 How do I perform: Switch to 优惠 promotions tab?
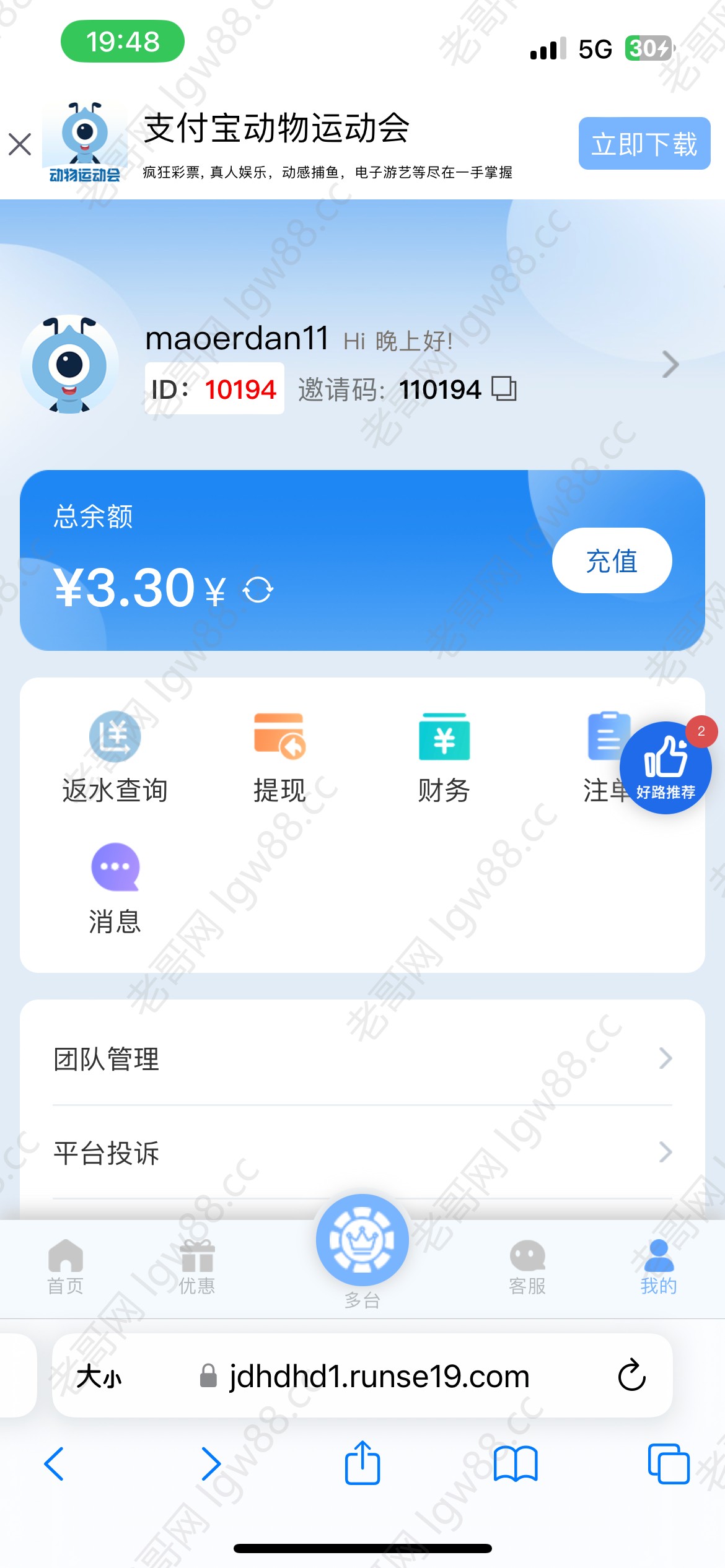[196, 1267]
